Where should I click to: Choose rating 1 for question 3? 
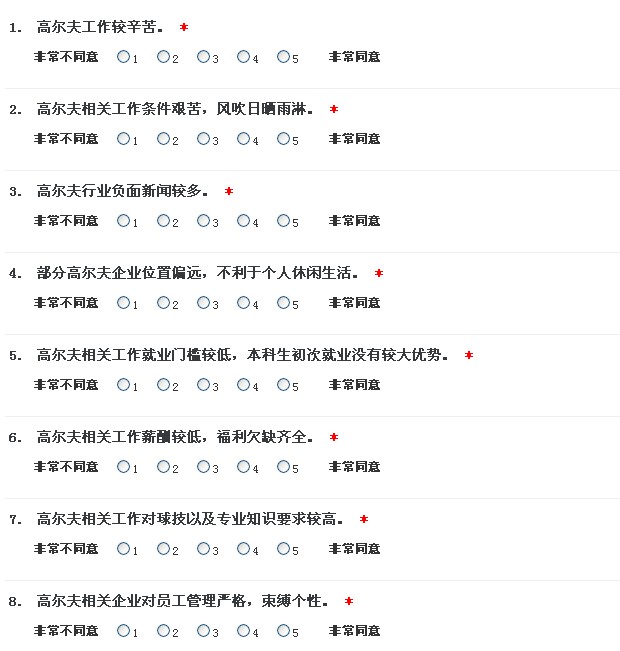click(123, 221)
